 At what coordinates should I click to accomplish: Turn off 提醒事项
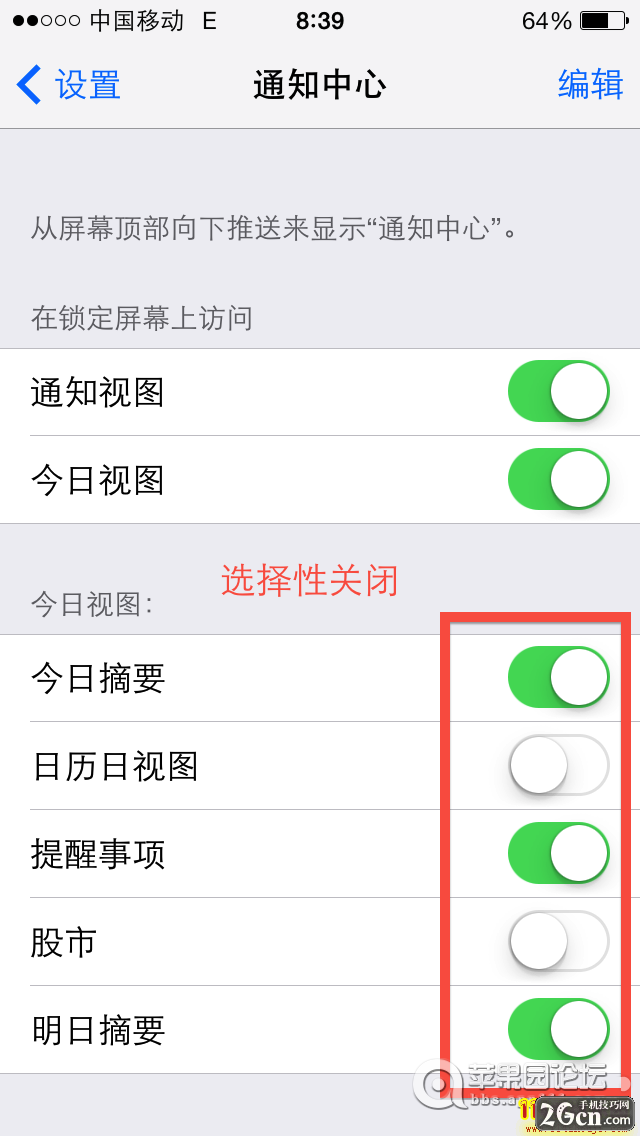[558, 854]
